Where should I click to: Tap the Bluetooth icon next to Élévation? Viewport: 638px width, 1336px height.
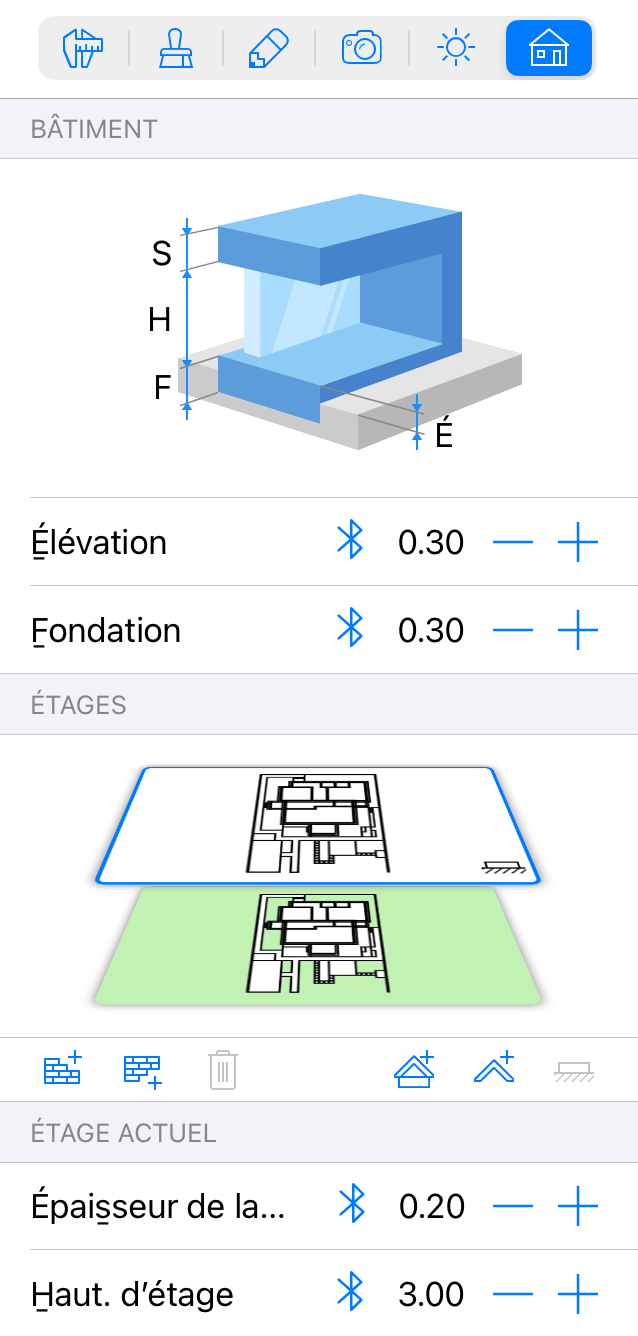coord(349,542)
